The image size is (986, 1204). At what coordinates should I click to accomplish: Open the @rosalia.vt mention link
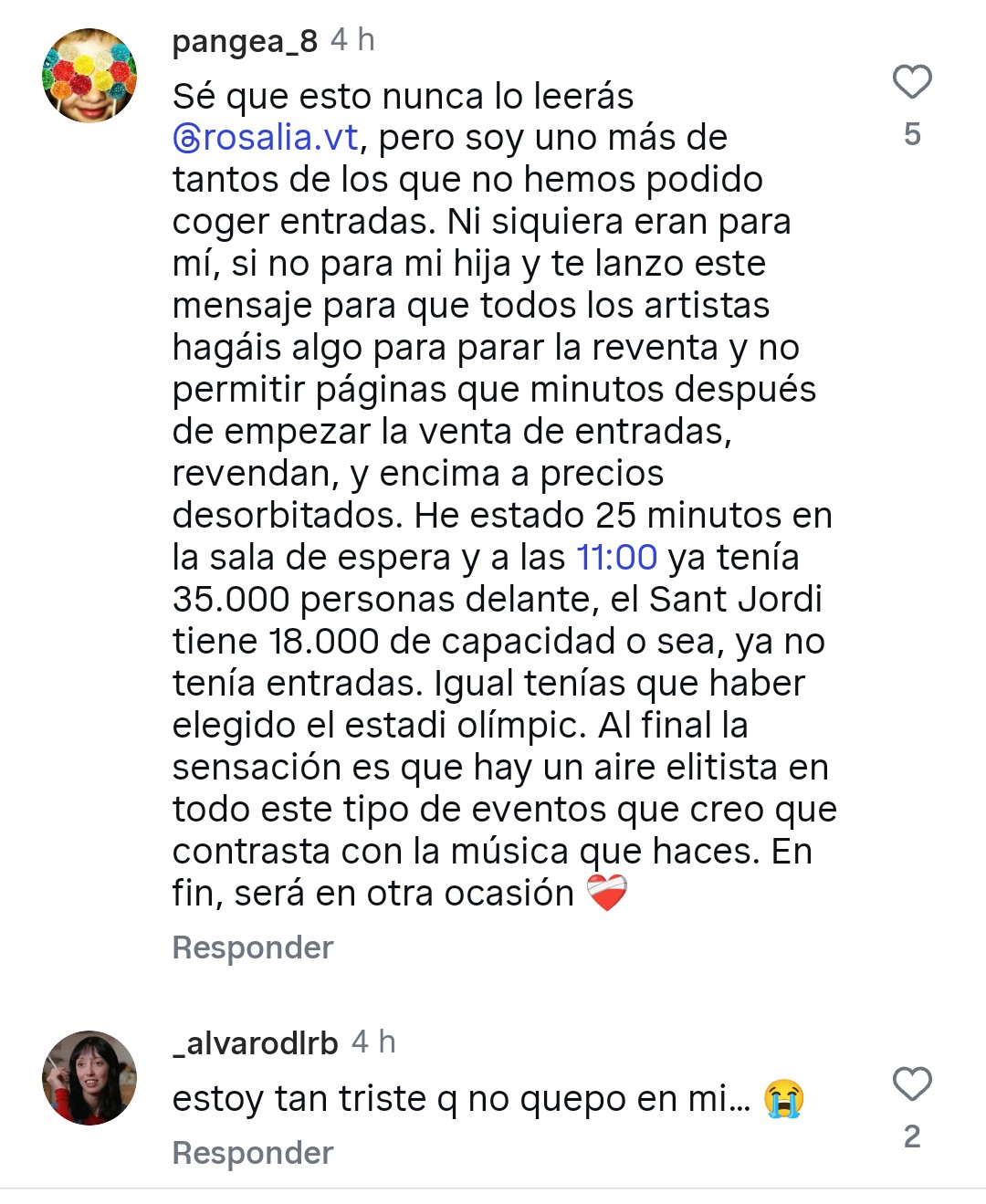pyautogui.click(x=266, y=138)
